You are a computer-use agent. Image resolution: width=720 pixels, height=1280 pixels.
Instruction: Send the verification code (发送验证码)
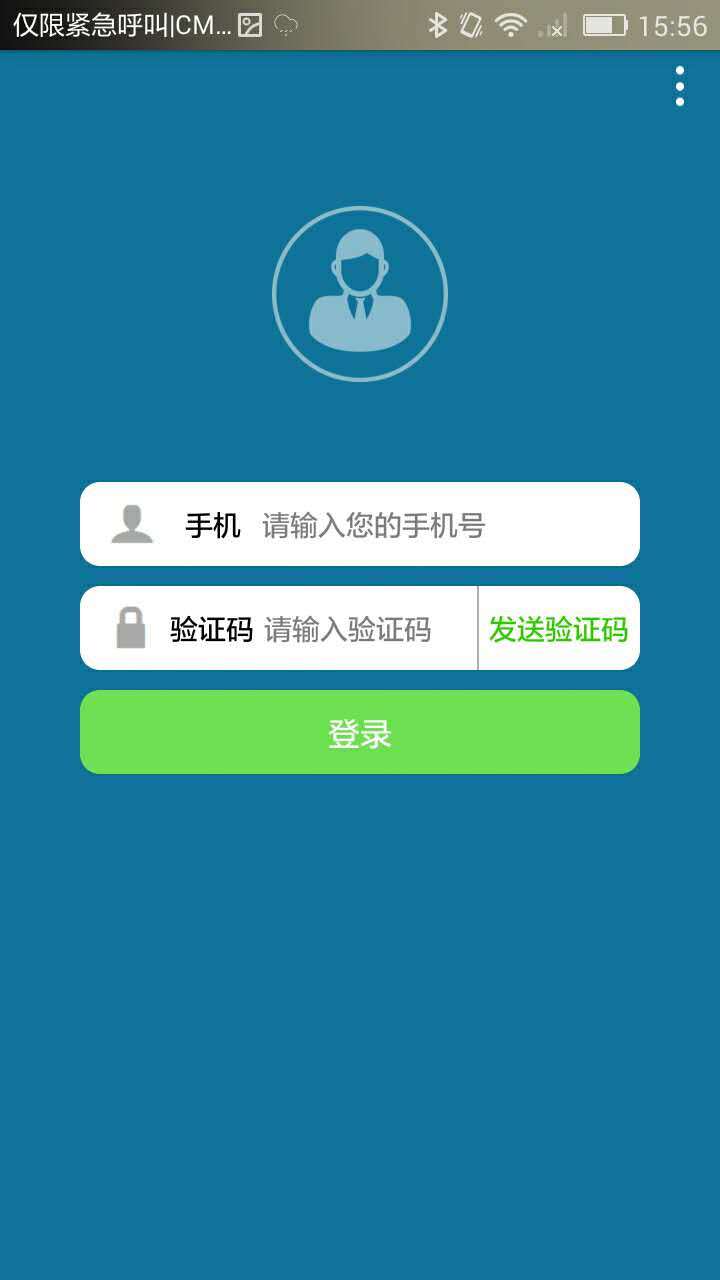click(558, 629)
